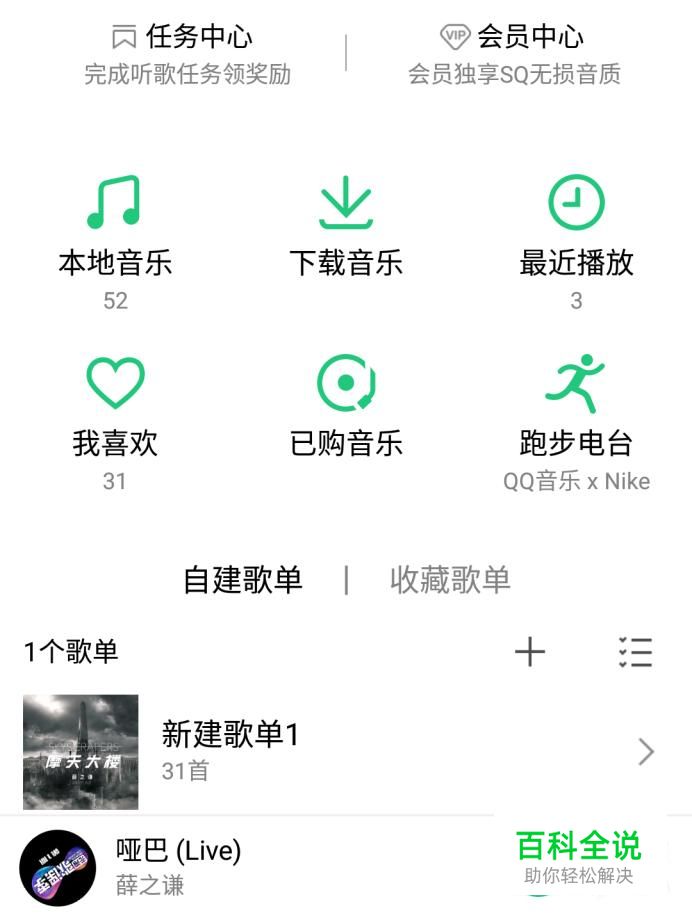This screenshot has height=920, width=692.
Task: Open 会员中心 VIP center
Action: [x=514, y=53]
